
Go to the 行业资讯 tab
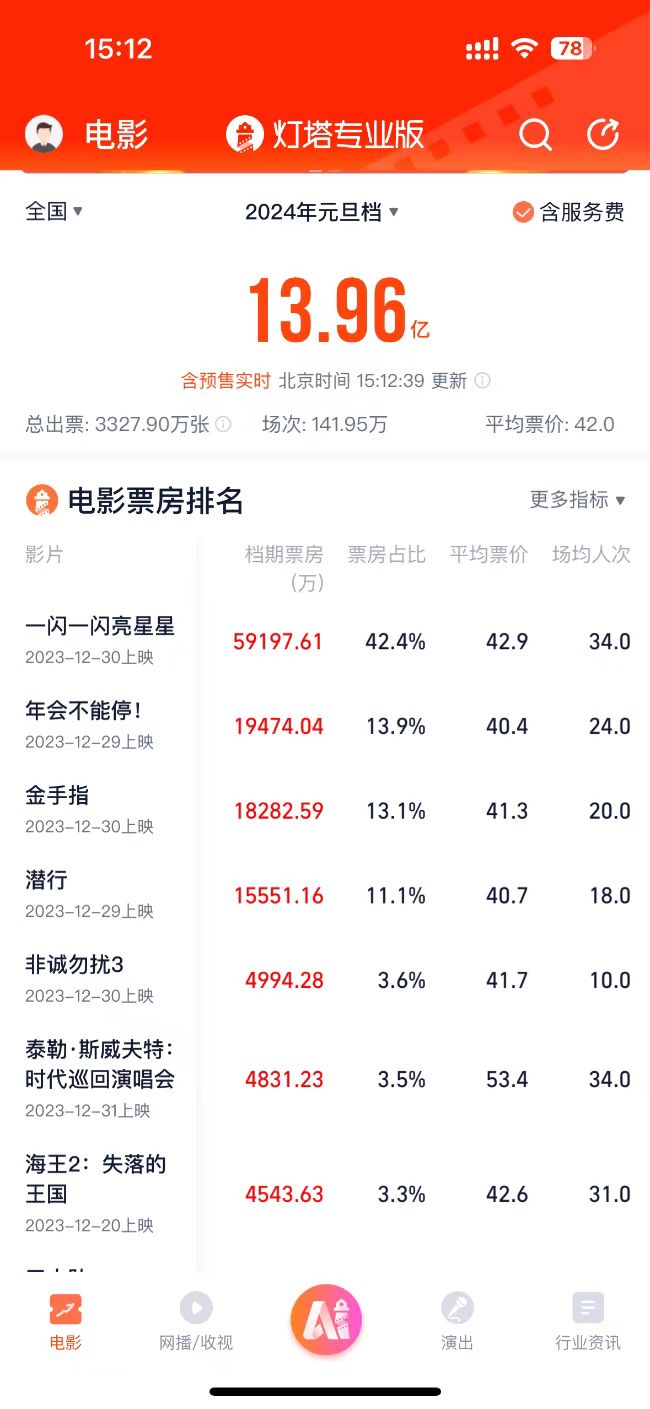pyautogui.click(x=588, y=1322)
